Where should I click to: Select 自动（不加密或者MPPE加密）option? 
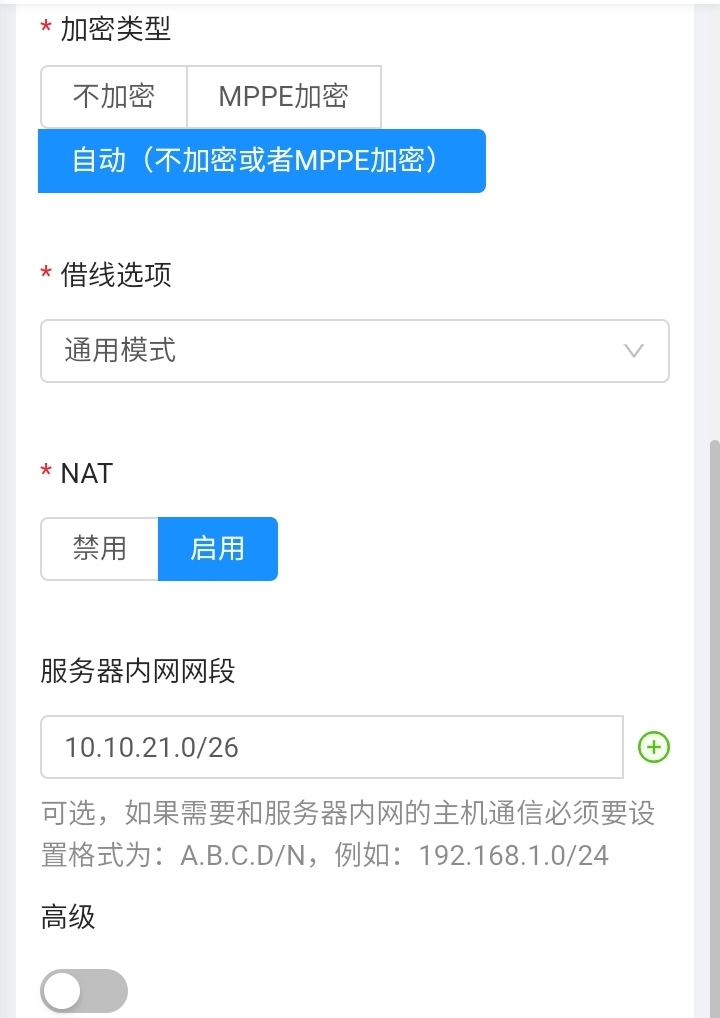tap(261, 161)
